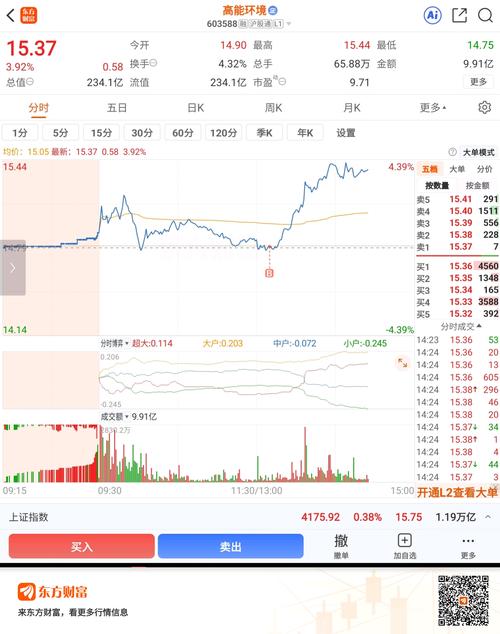The width and height of the screenshot is (500, 634).
Task: Share this stock page
Action: [460, 15]
